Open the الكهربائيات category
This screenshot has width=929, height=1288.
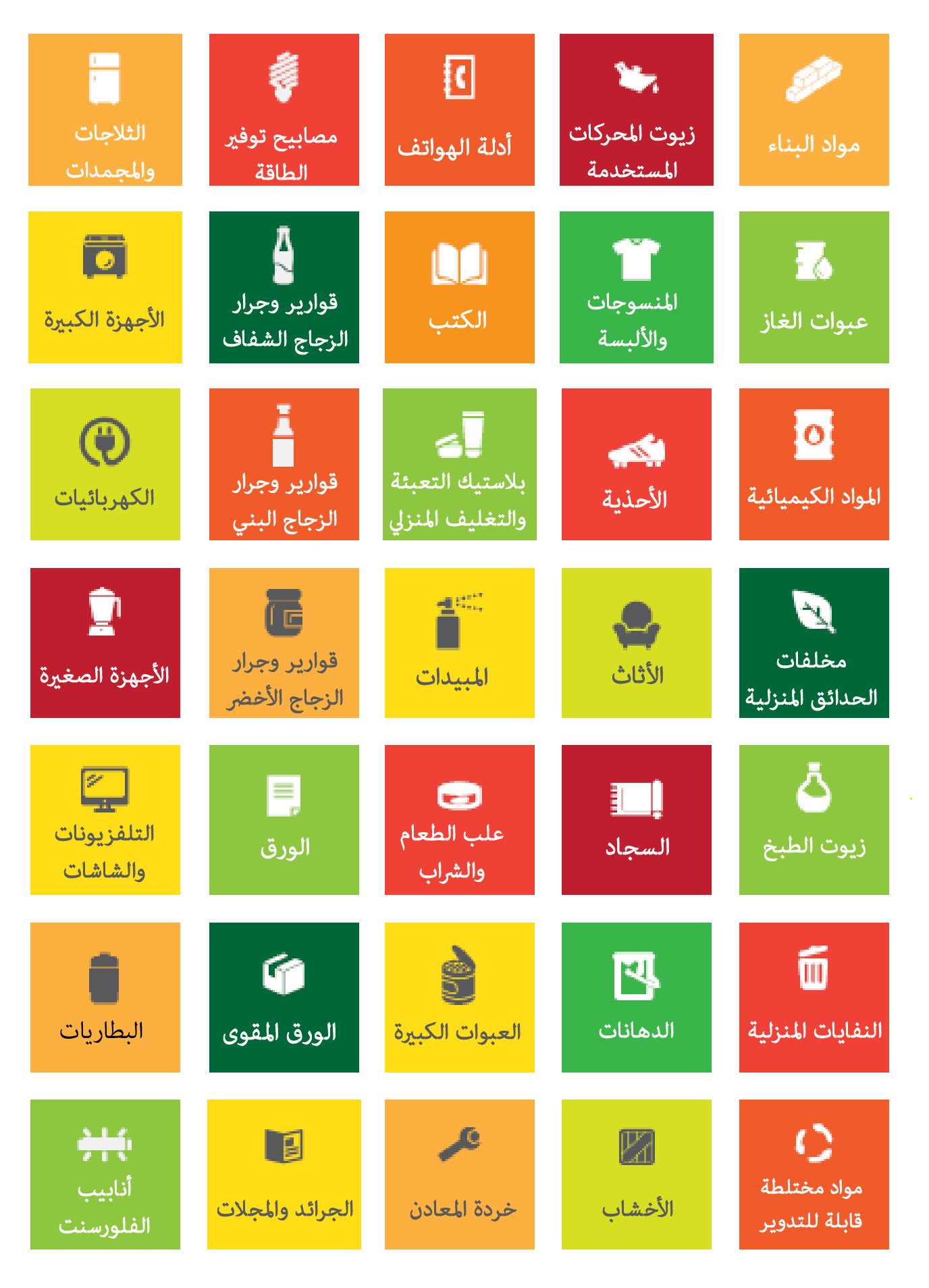click(x=105, y=464)
